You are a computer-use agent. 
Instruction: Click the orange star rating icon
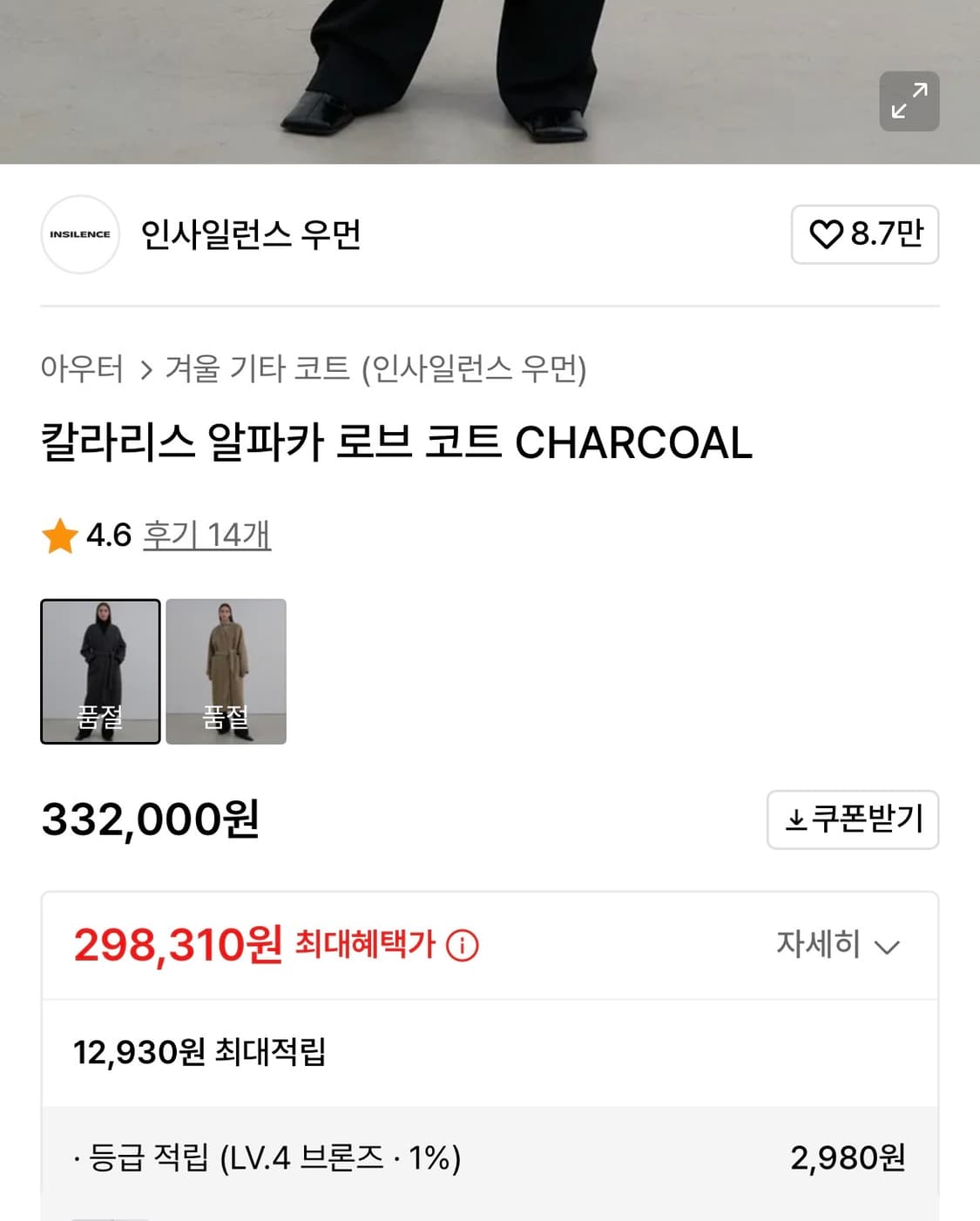click(x=58, y=537)
